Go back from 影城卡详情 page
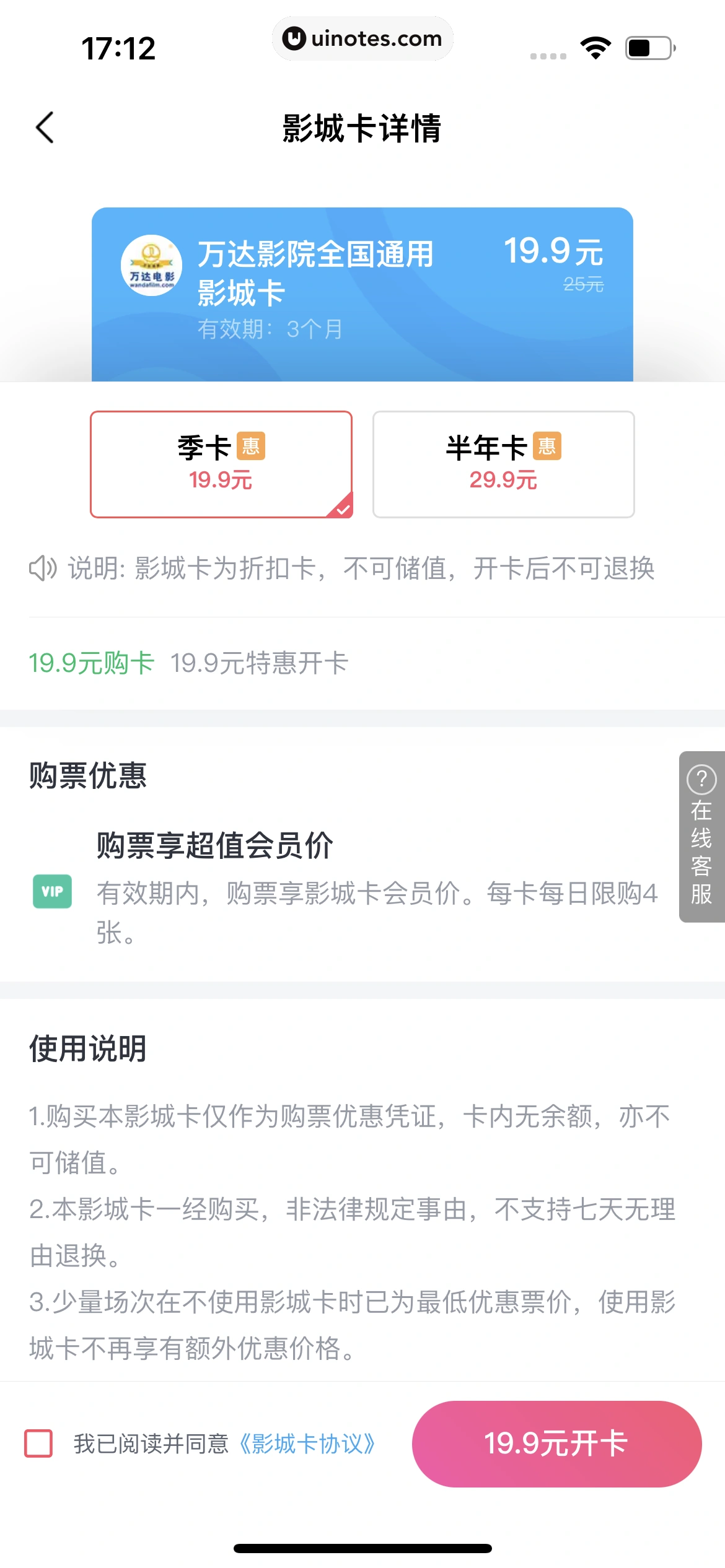The width and height of the screenshot is (725, 1568). pos(45,128)
